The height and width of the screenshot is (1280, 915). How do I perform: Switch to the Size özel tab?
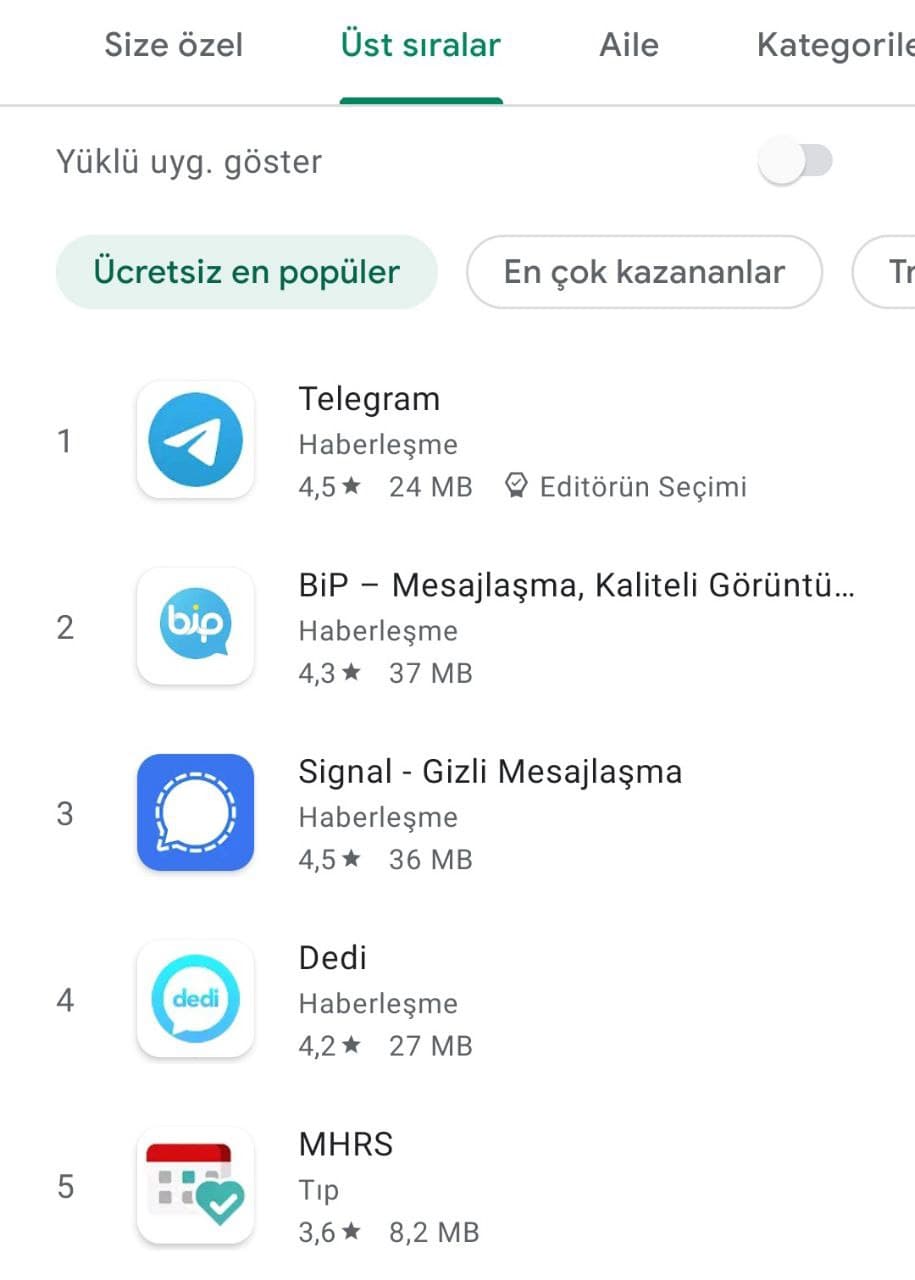click(173, 45)
